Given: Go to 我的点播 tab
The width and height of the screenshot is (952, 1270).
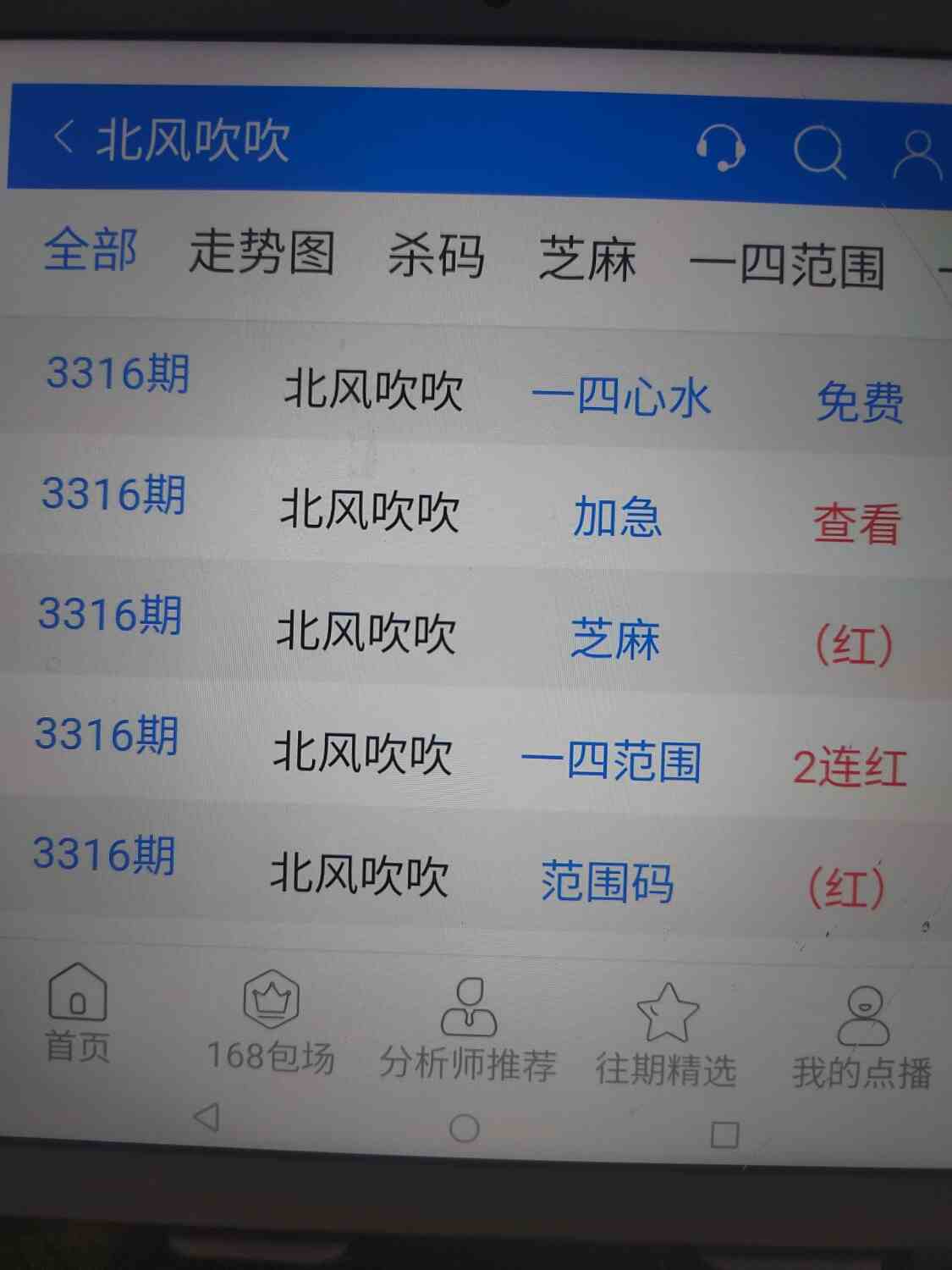Looking at the screenshot, I should click(861, 1038).
